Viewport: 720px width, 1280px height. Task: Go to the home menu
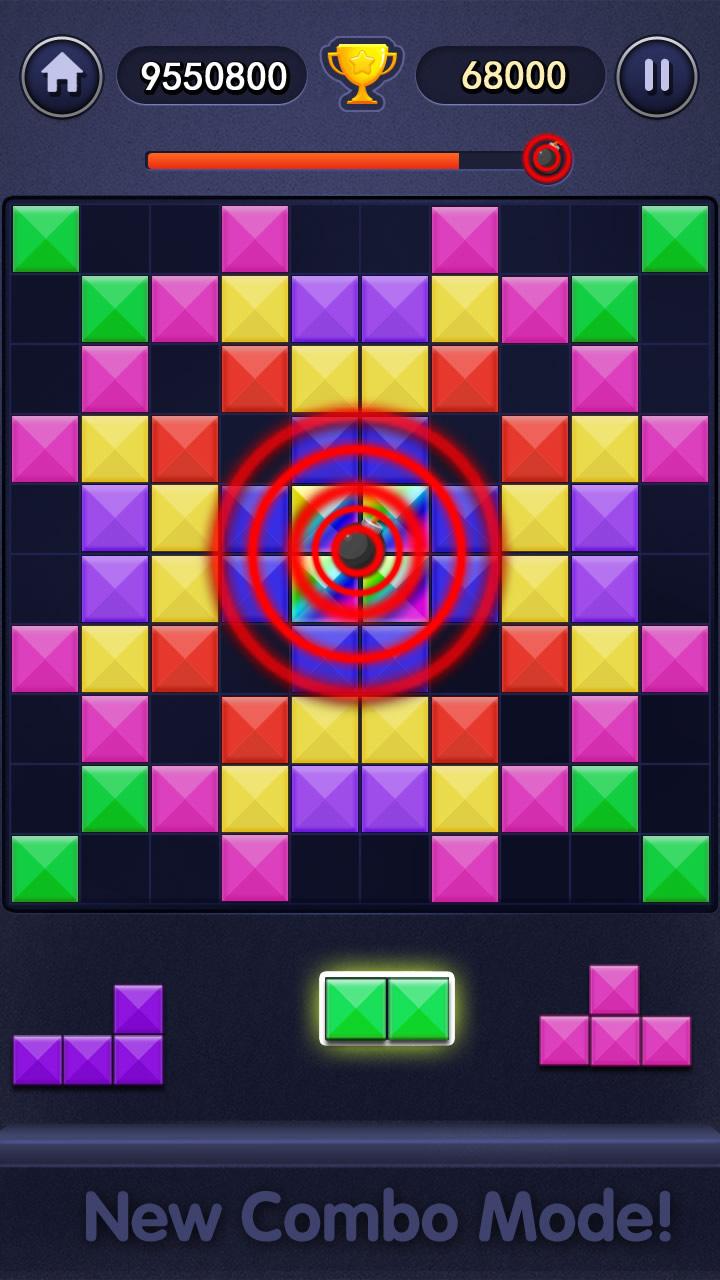click(62, 77)
